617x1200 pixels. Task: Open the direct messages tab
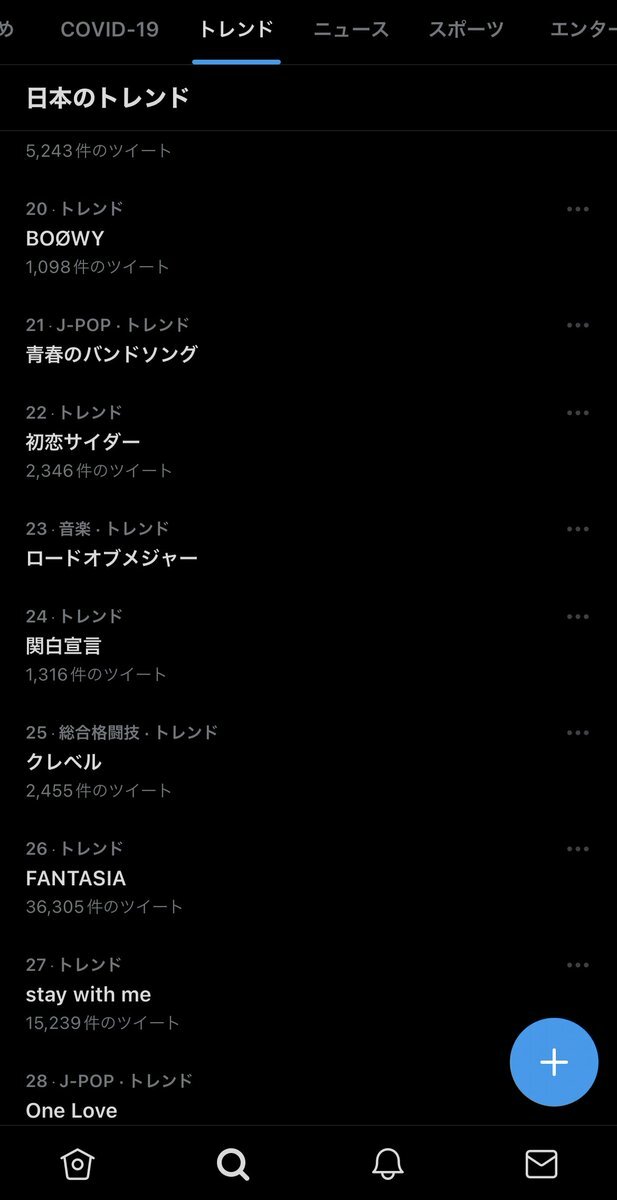pos(541,1164)
